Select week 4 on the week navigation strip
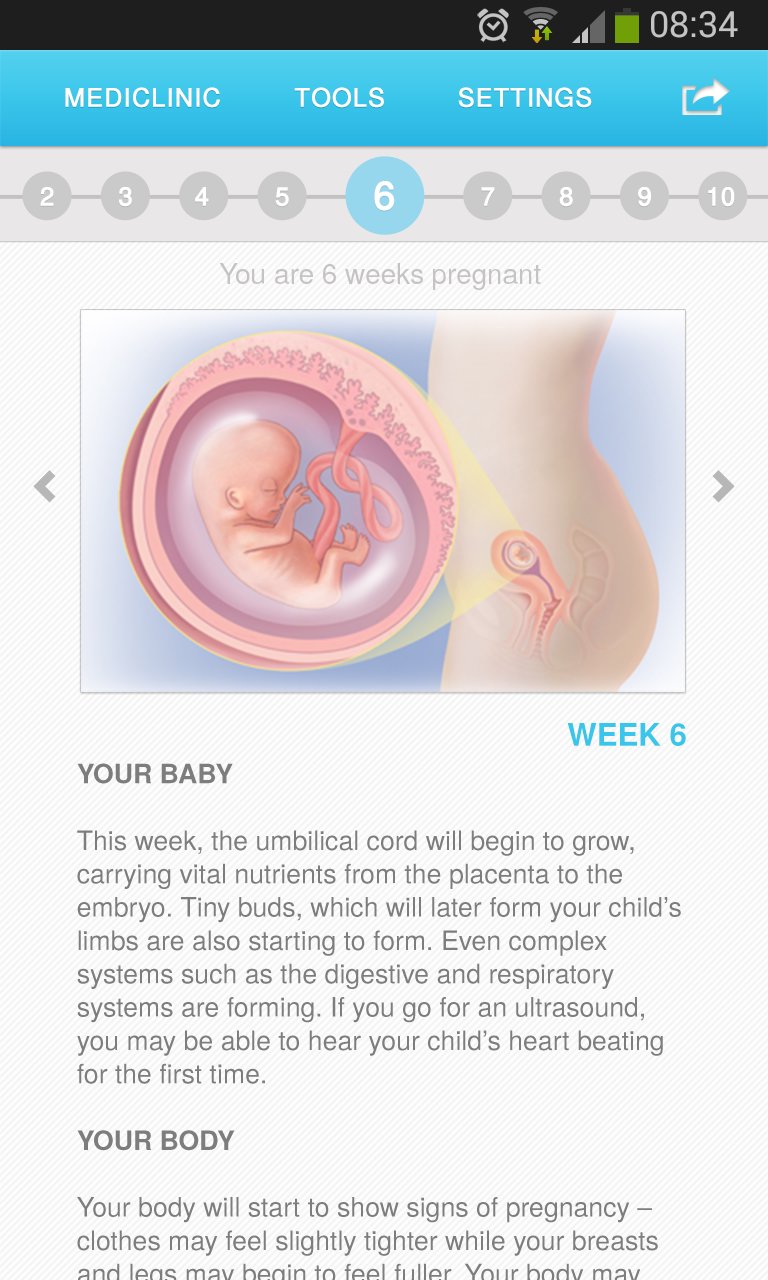Viewport: 768px width, 1280px height. (202, 196)
